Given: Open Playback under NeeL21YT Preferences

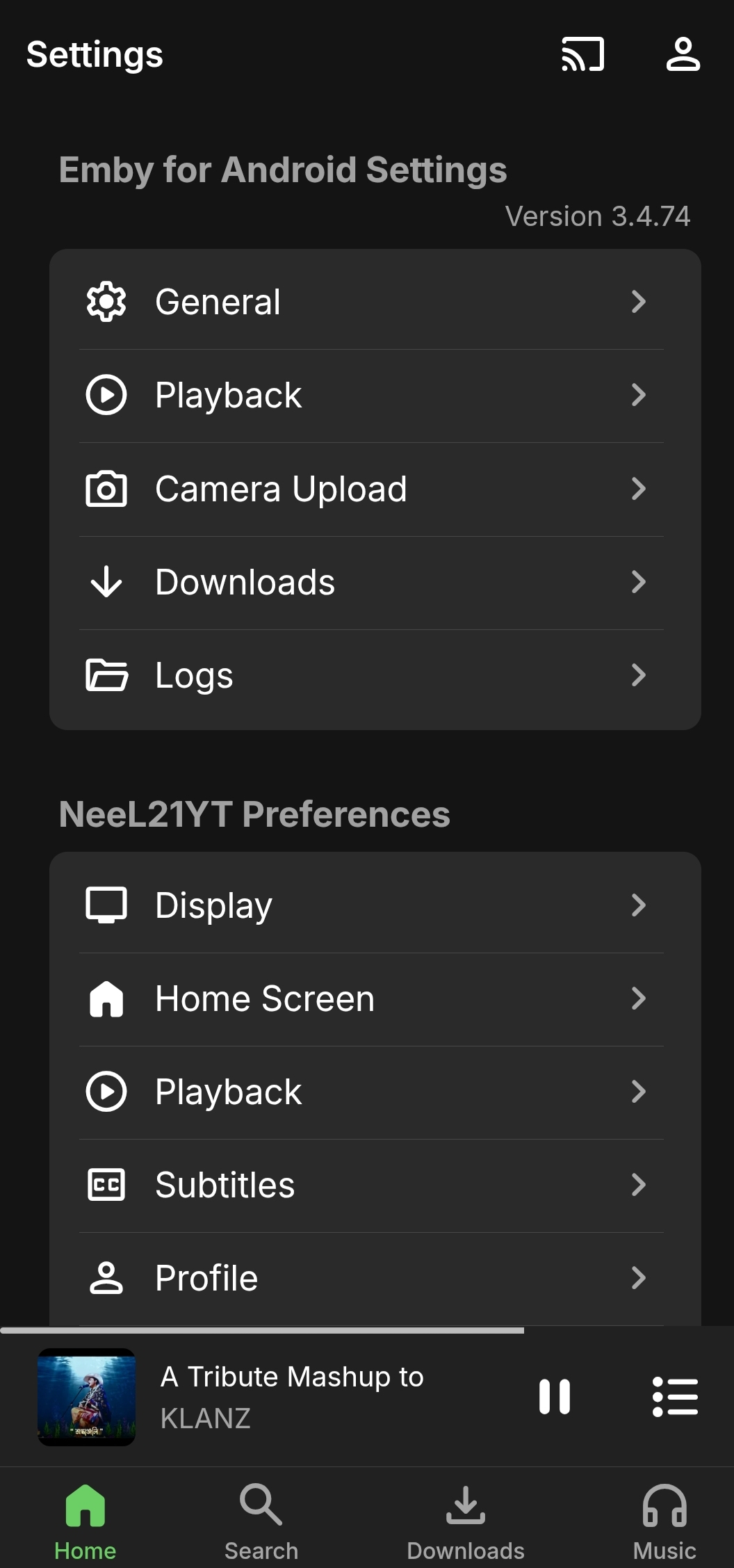Looking at the screenshot, I should pyautogui.click(x=374, y=1092).
